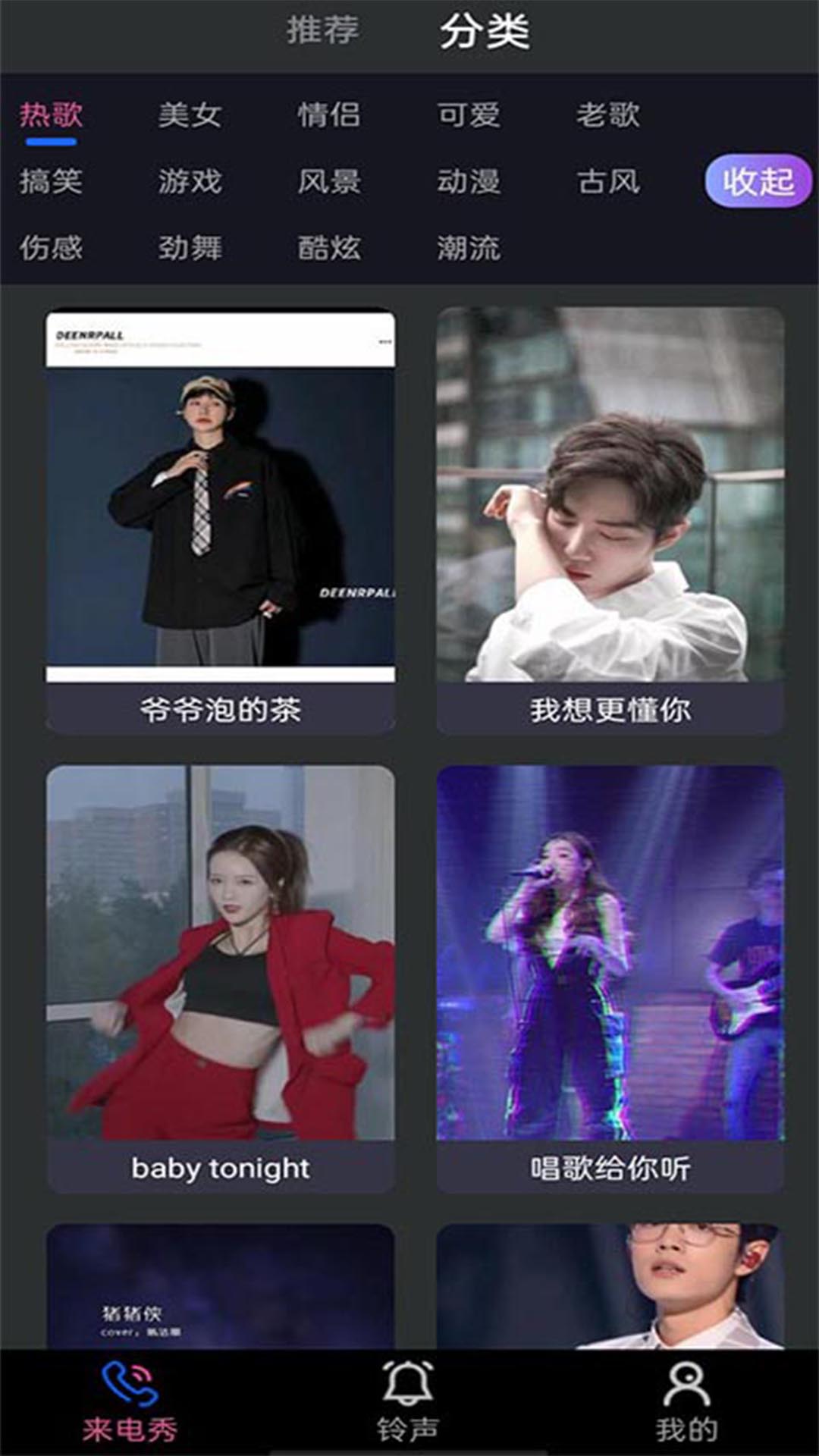Screen dimensions: 819x1456
Task: Switch to the 推荐 top tab
Action: [x=322, y=31]
